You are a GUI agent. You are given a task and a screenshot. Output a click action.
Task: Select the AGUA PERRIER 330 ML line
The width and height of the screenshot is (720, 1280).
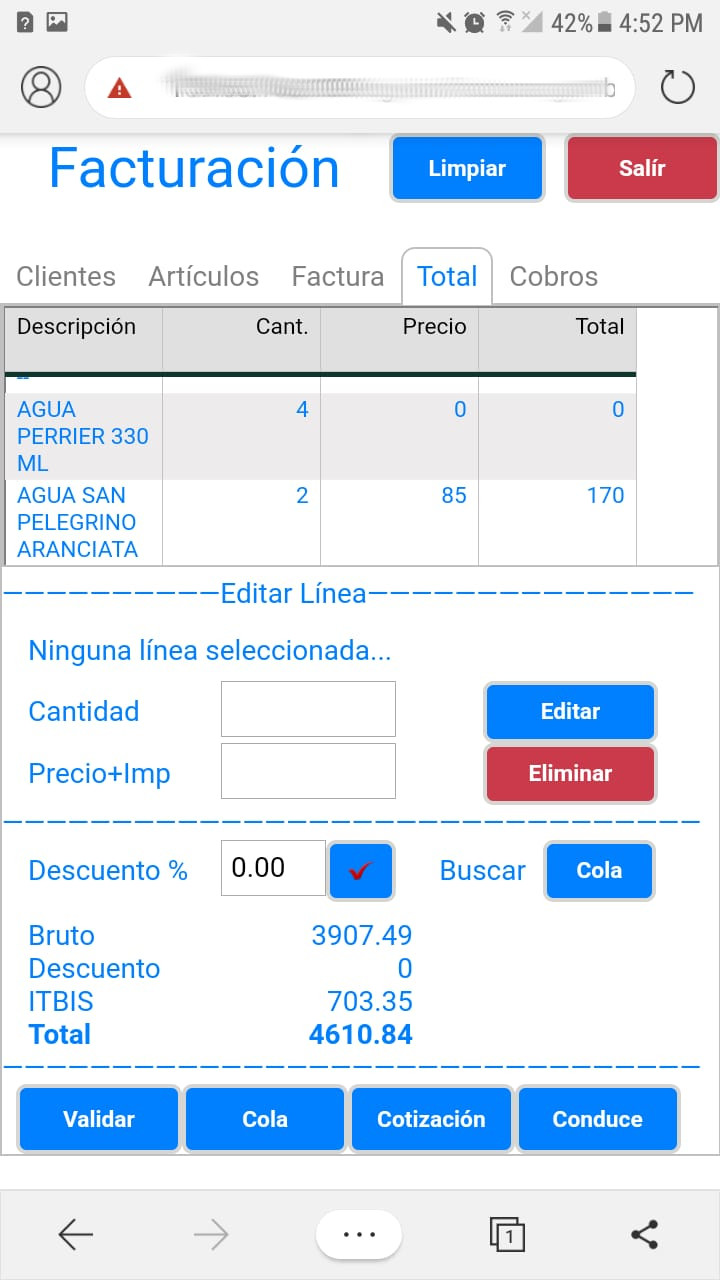[320, 436]
